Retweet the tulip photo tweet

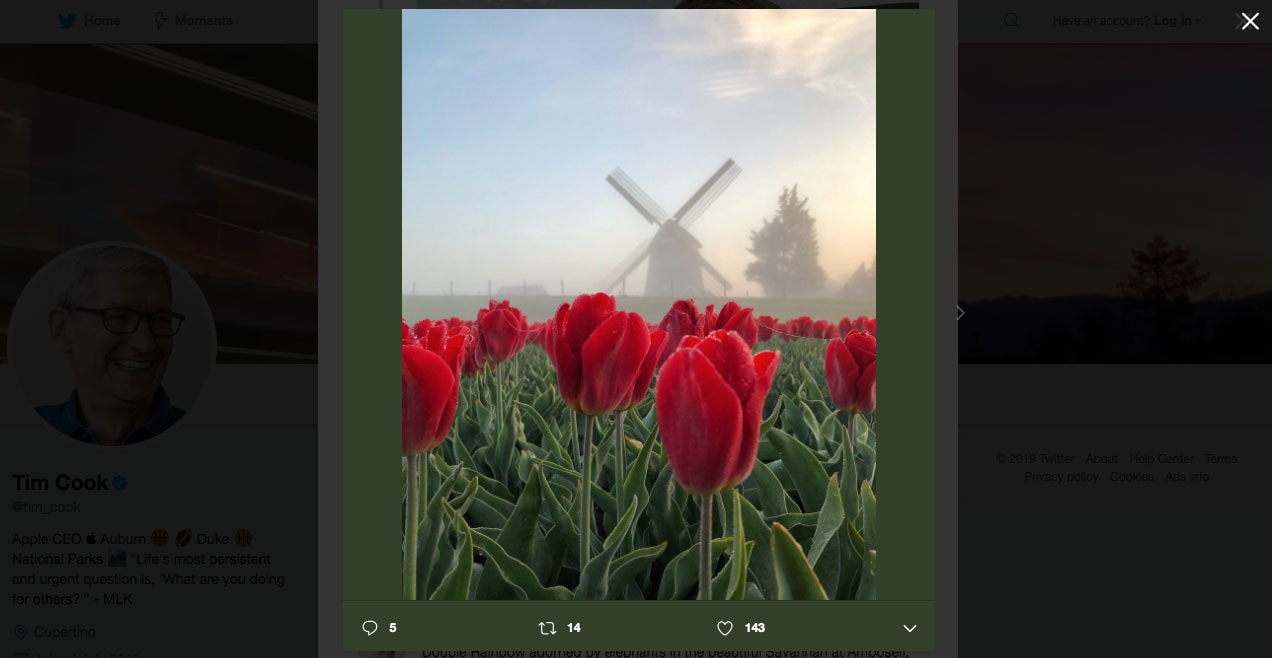(547, 628)
